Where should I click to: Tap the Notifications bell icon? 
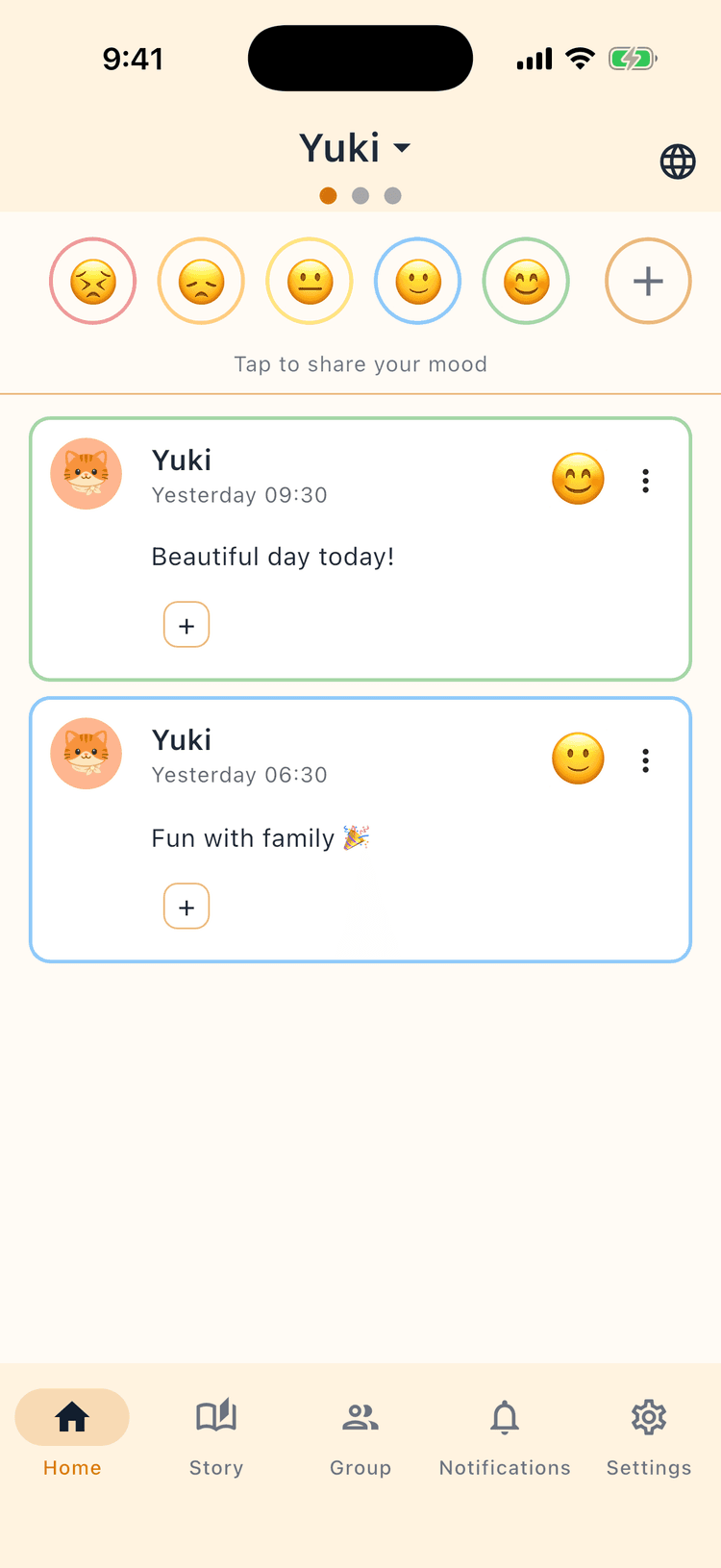[504, 1417]
